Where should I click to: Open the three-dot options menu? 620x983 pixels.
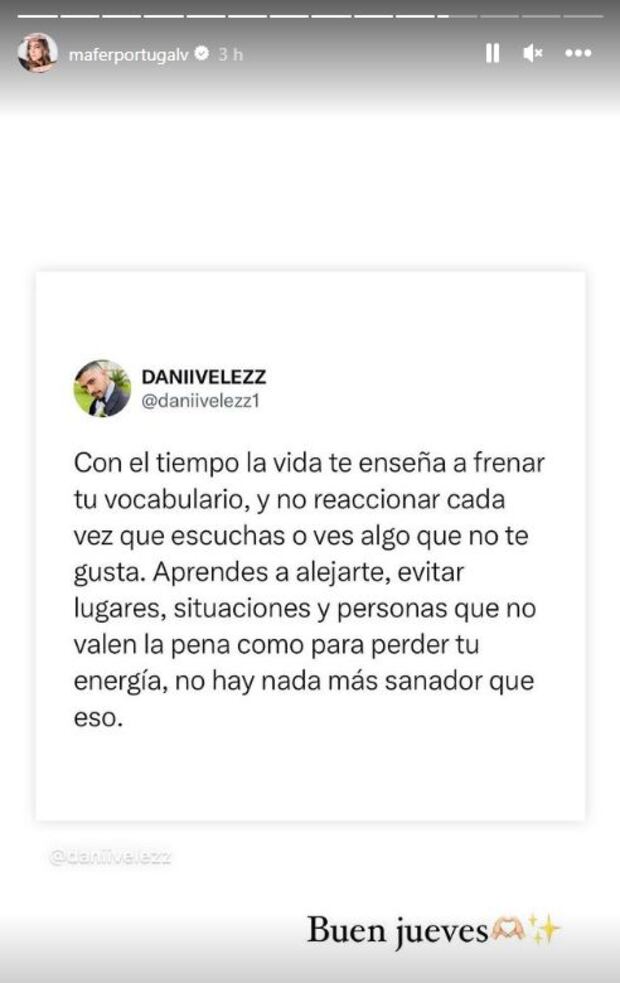click(x=578, y=54)
